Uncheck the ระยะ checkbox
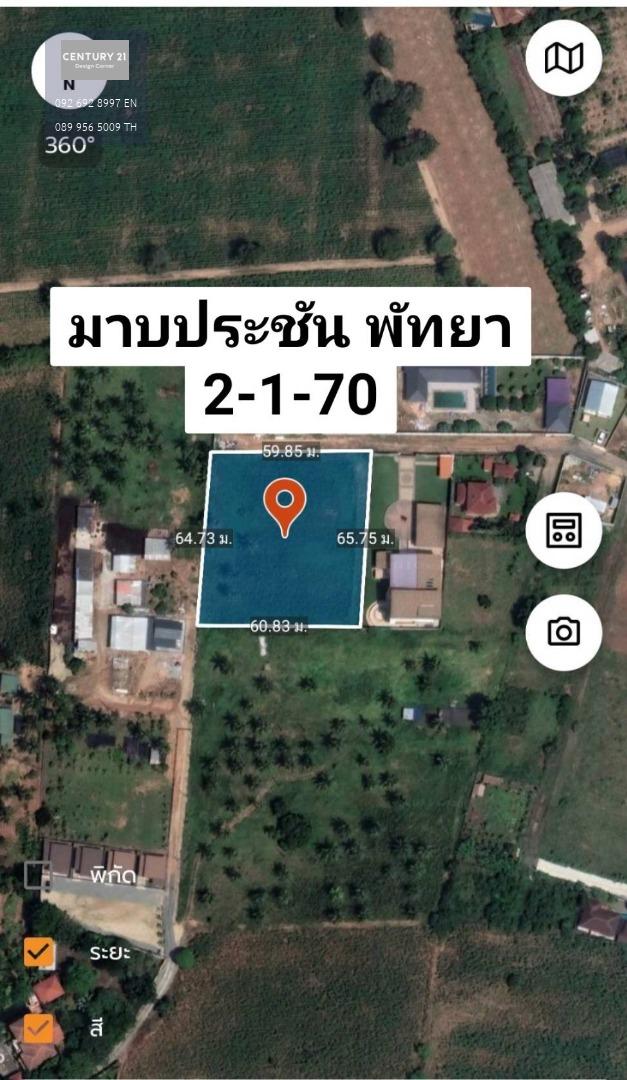 (39, 952)
